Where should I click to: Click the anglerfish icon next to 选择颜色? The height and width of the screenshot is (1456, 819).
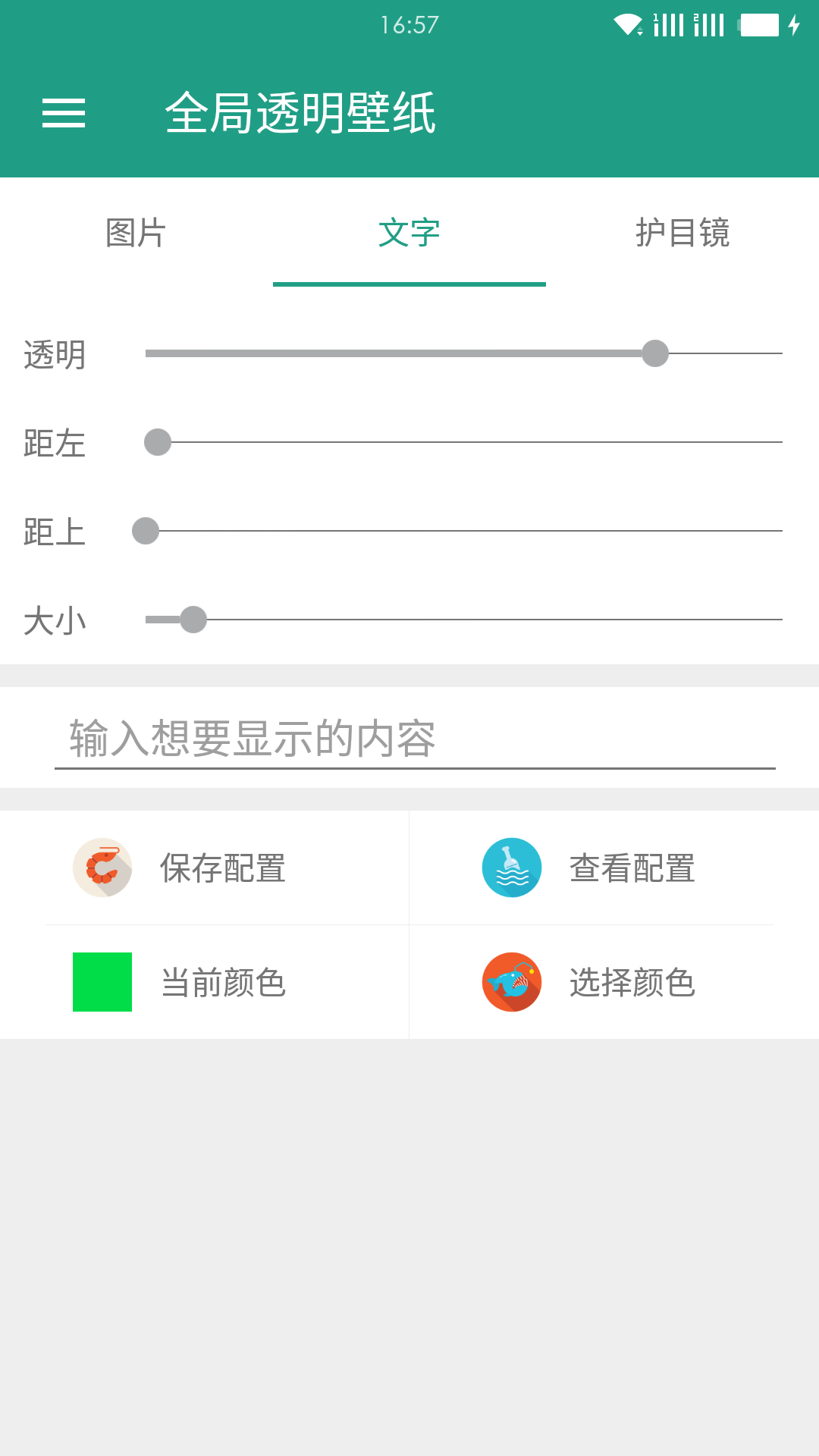click(511, 981)
